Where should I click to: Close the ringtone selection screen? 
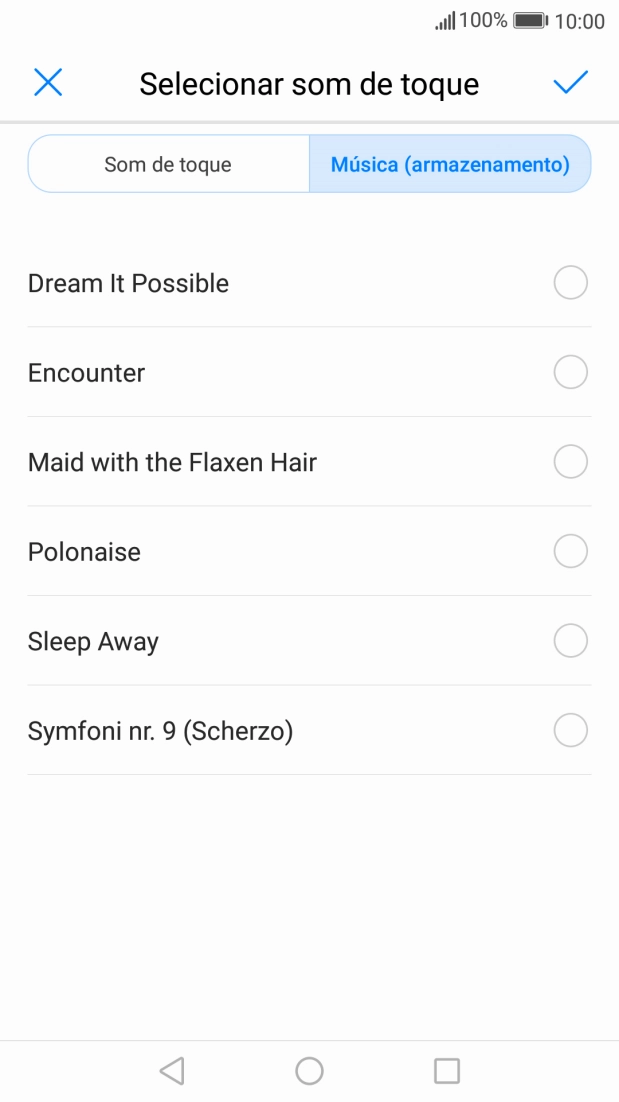pyautogui.click(x=48, y=83)
